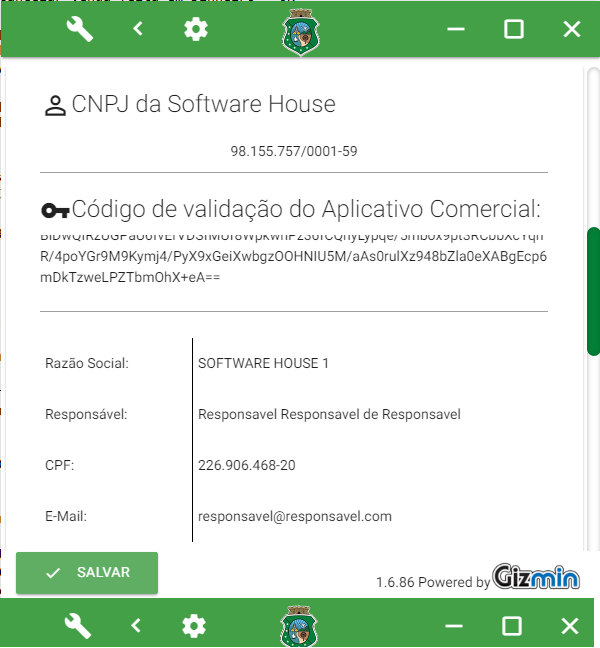Focus the Código de validação text area
Image resolution: width=600 pixels, height=648 pixels.
294,260
